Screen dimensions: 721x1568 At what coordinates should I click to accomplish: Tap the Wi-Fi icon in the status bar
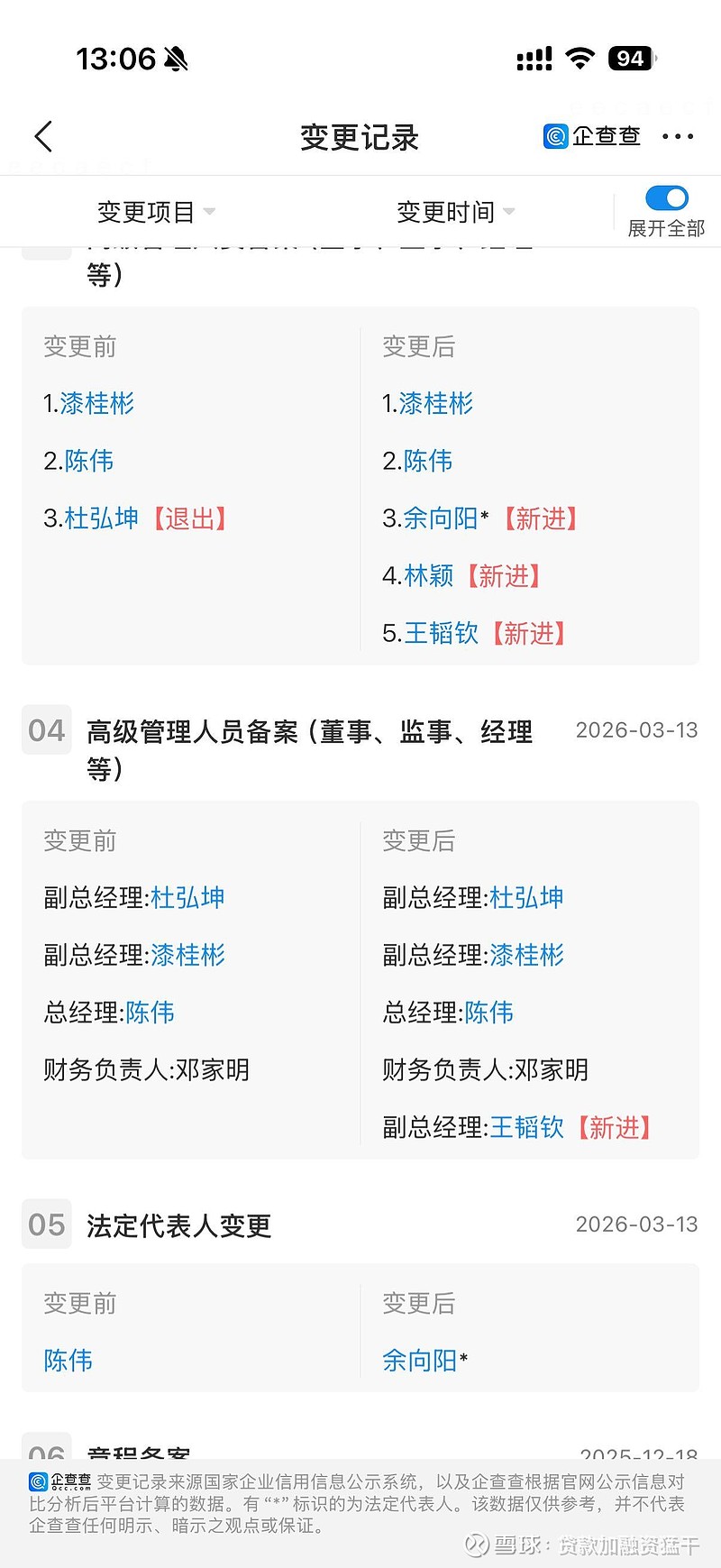(x=581, y=57)
